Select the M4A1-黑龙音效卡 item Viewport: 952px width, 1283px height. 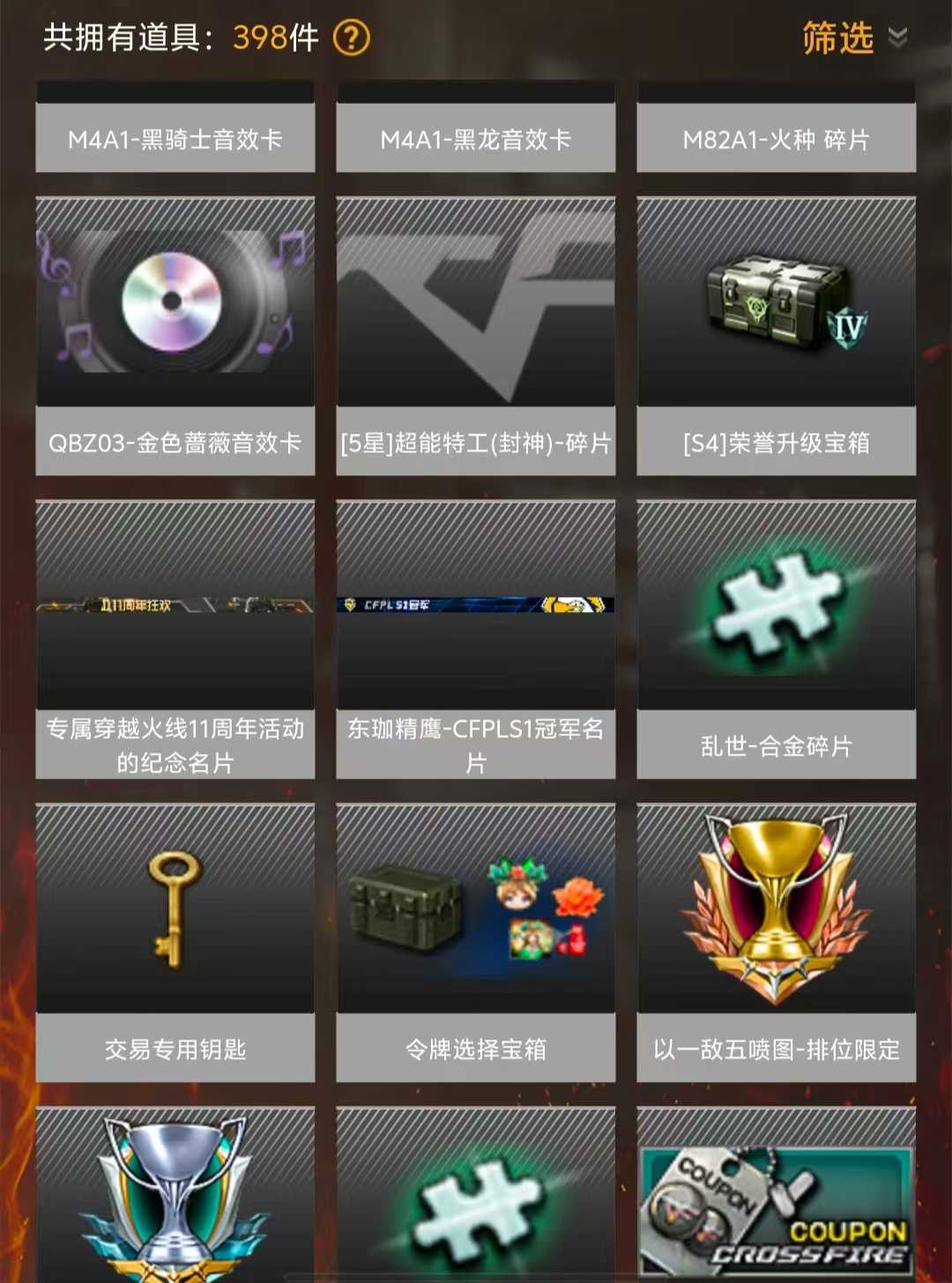tap(475, 138)
